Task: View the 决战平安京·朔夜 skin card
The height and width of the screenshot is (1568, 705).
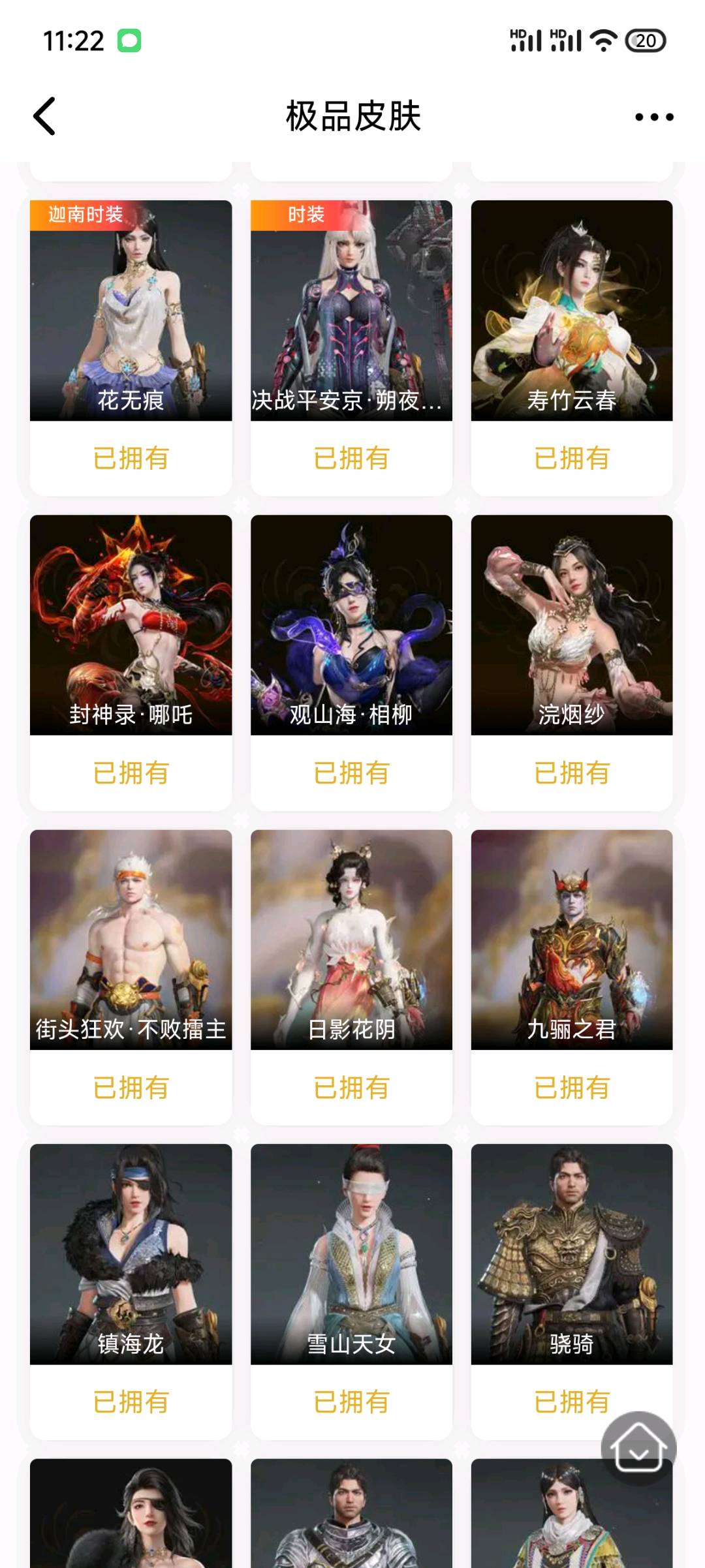Action: coord(351,311)
